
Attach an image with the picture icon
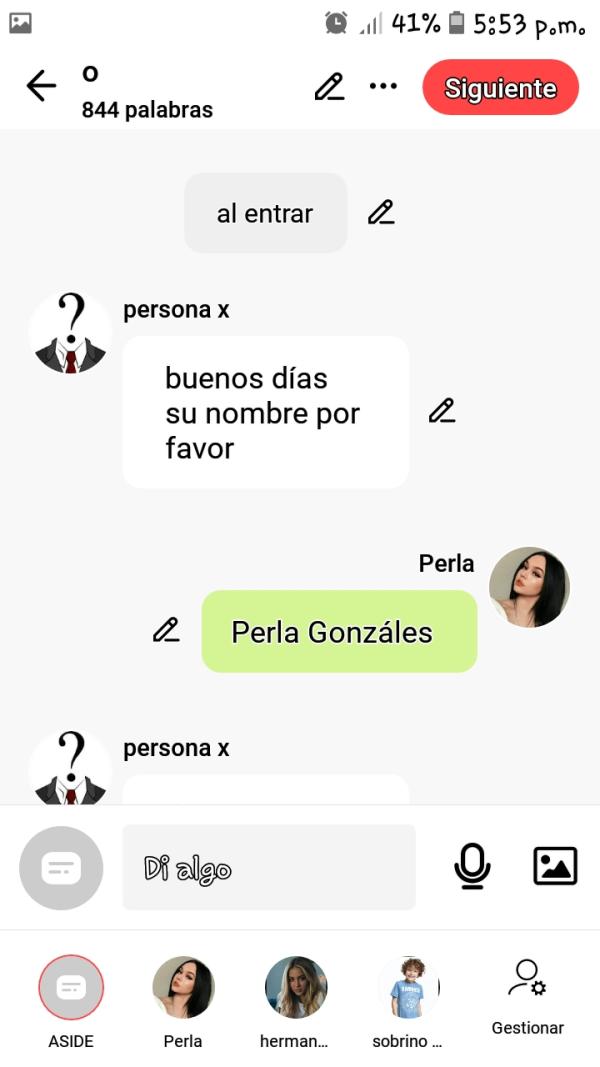(x=555, y=866)
